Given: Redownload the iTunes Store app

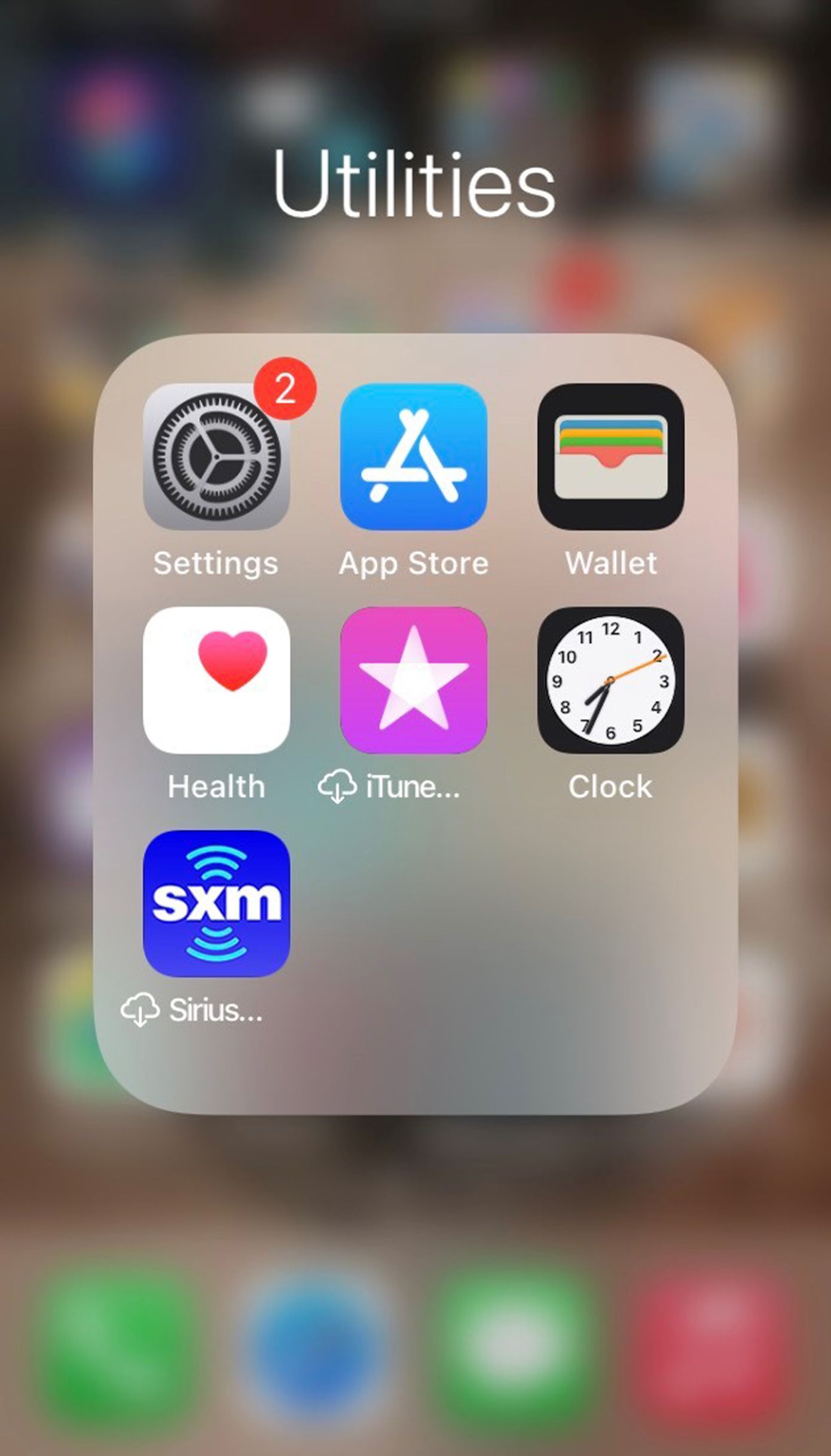Looking at the screenshot, I should click(x=414, y=681).
